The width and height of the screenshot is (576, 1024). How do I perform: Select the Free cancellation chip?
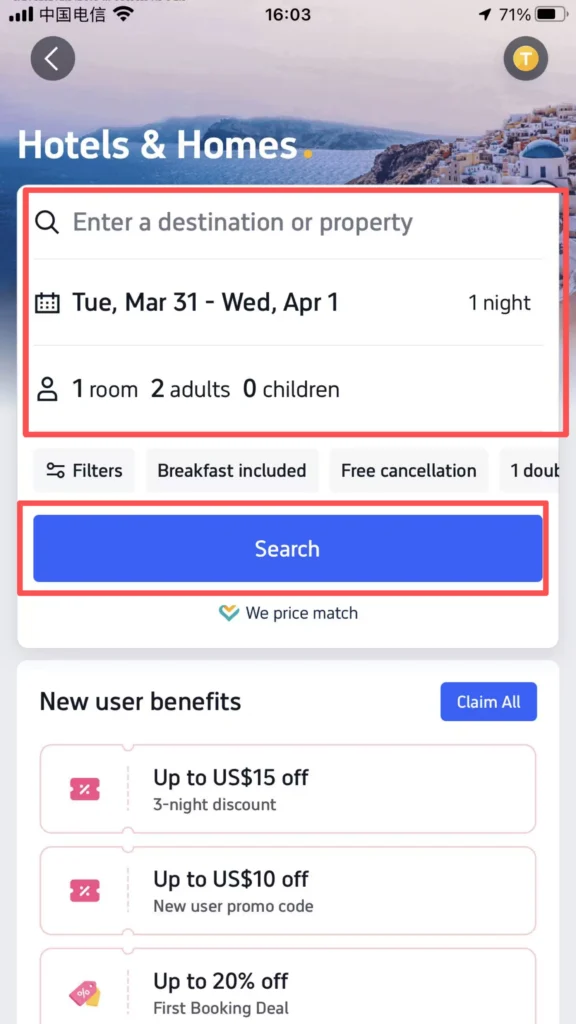(409, 471)
